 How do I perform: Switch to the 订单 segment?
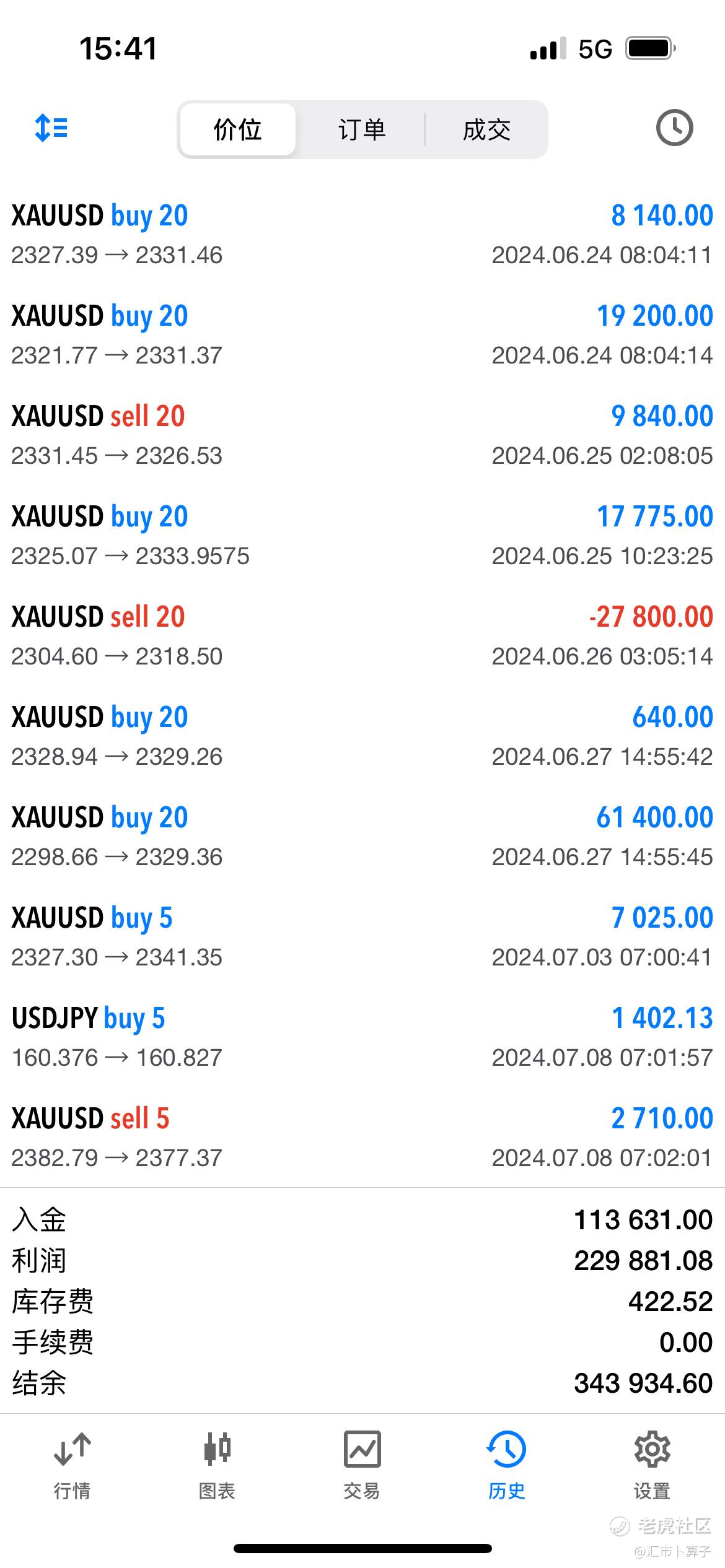click(362, 129)
